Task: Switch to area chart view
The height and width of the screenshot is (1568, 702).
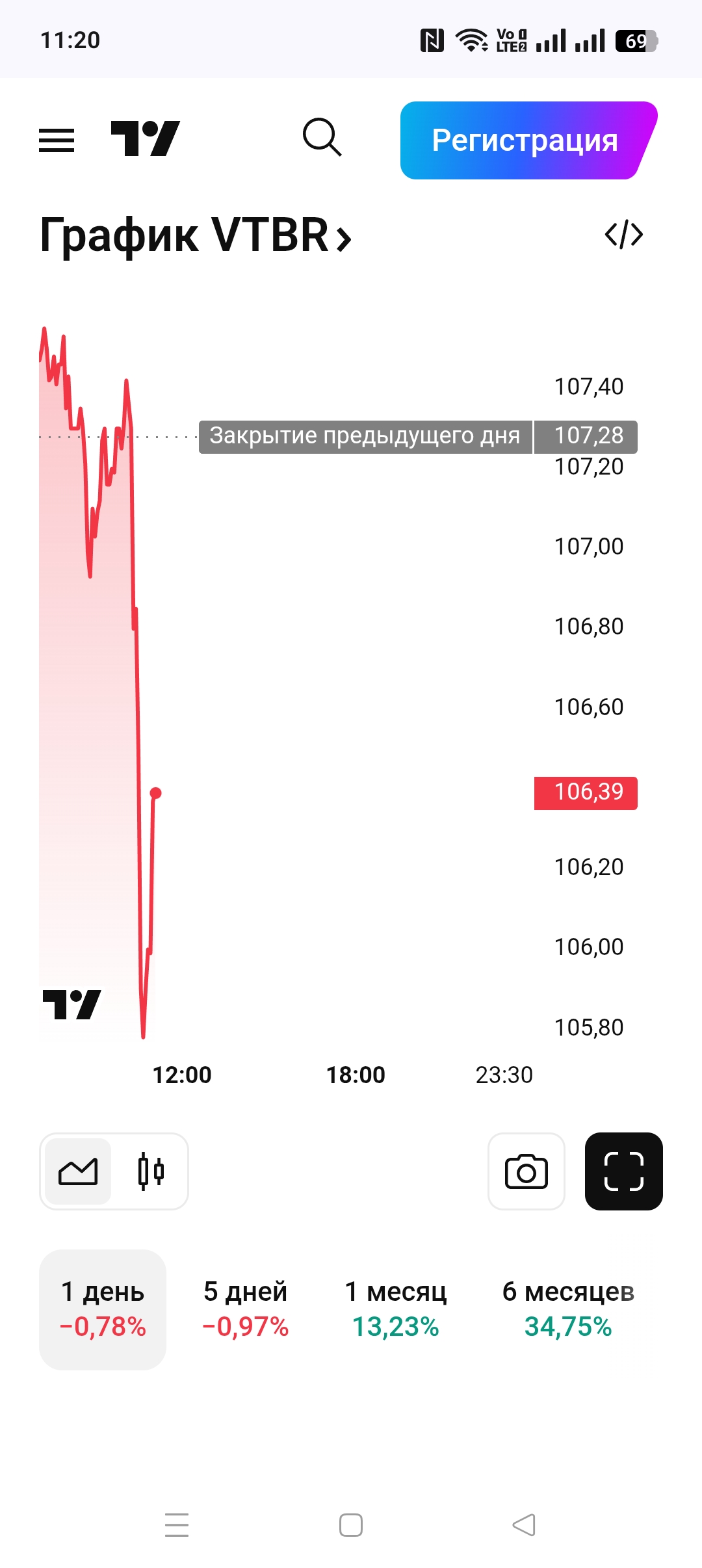Action: click(x=78, y=1171)
